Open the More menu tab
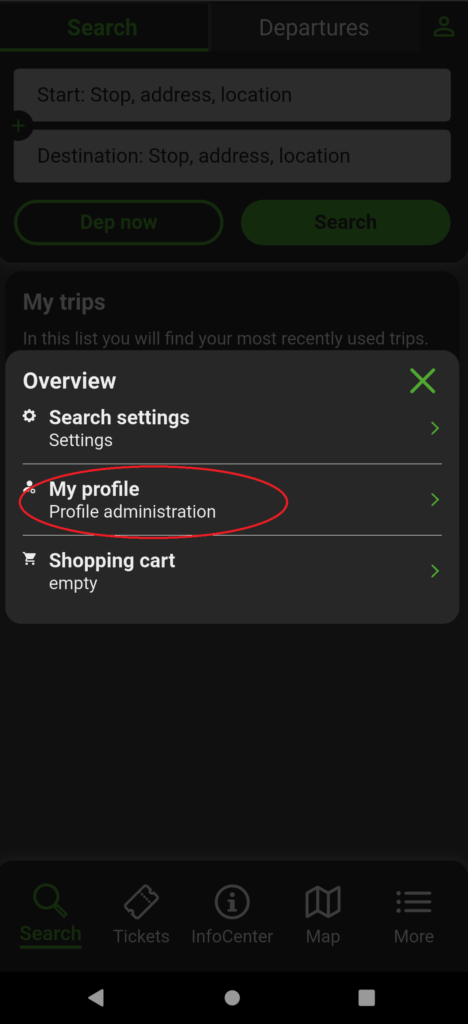The image size is (468, 1024). (x=413, y=916)
